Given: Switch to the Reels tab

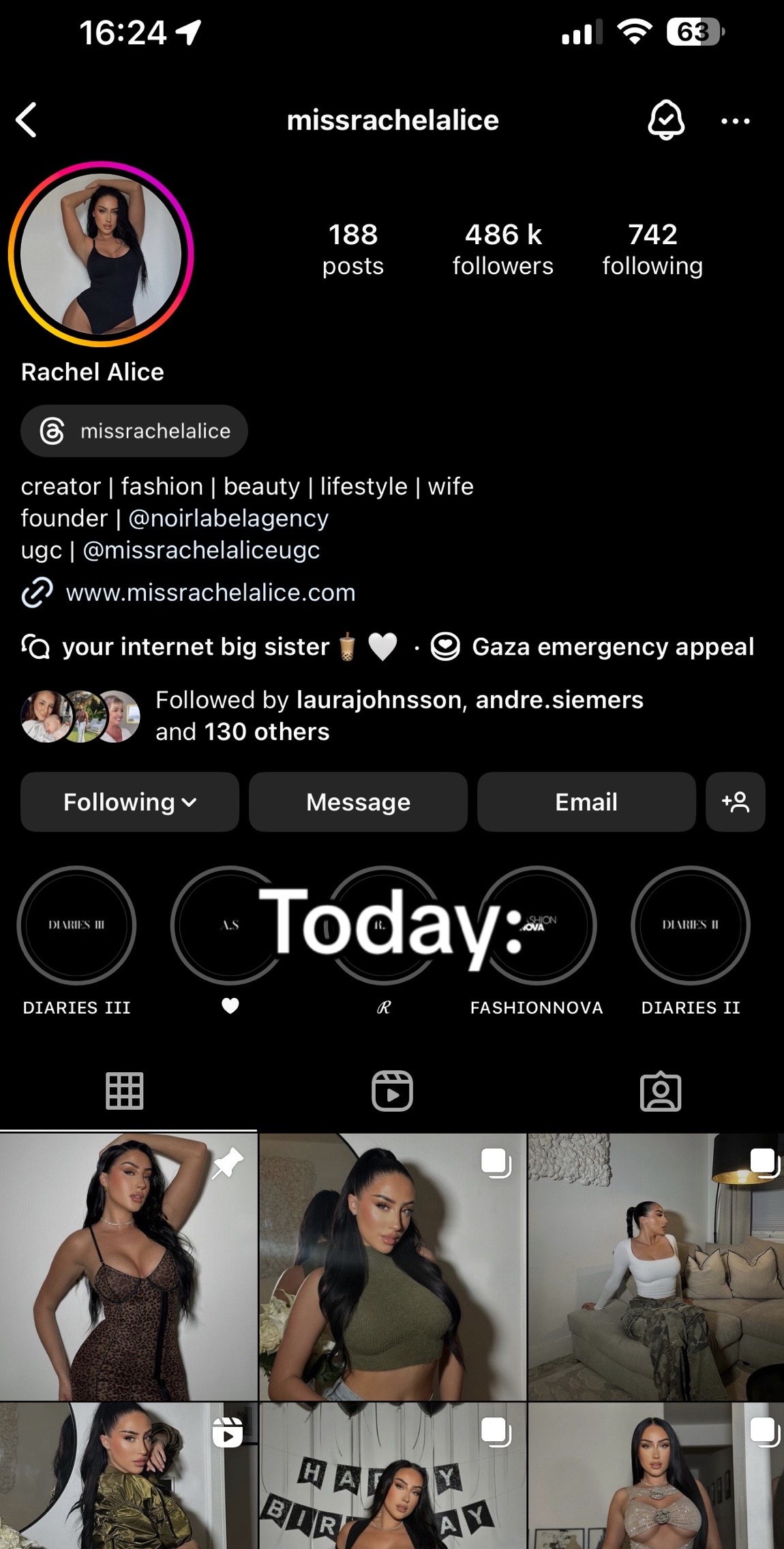Looking at the screenshot, I should point(392,1091).
